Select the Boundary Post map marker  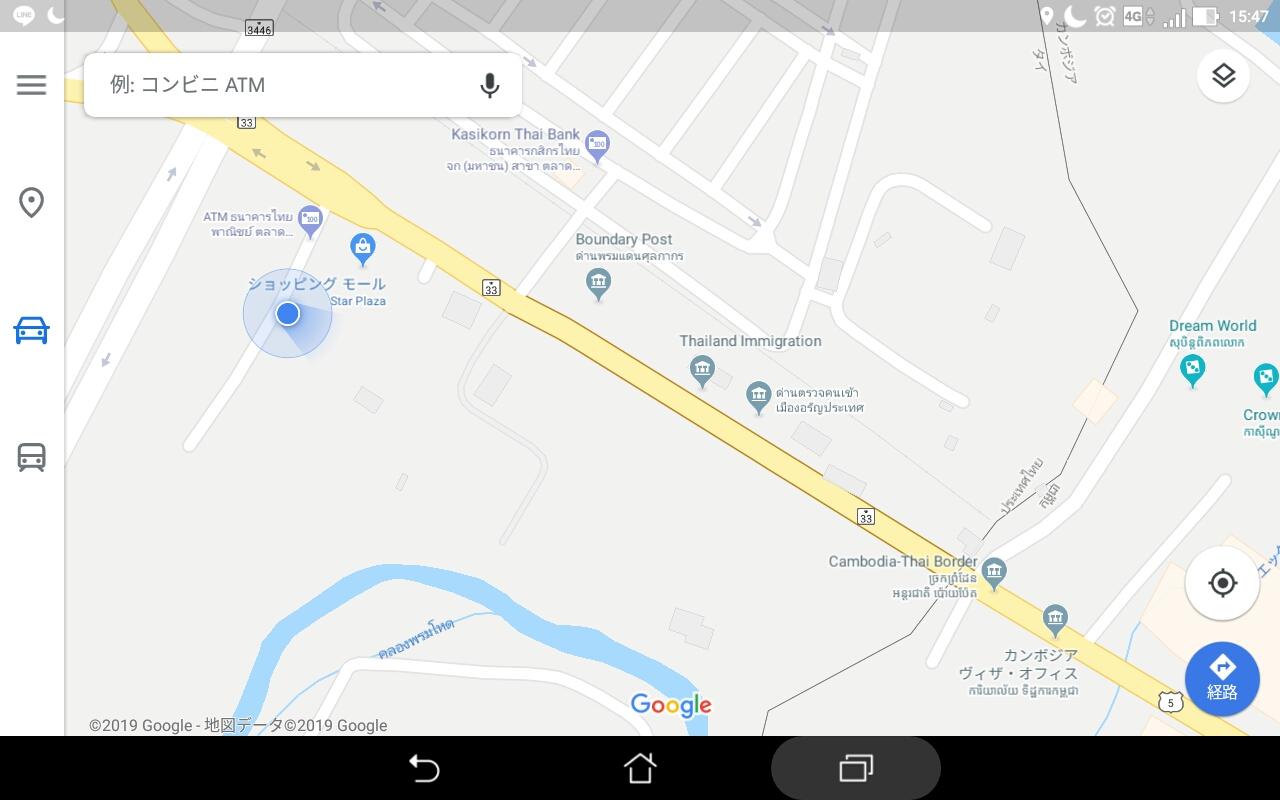click(x=598, y=284)
